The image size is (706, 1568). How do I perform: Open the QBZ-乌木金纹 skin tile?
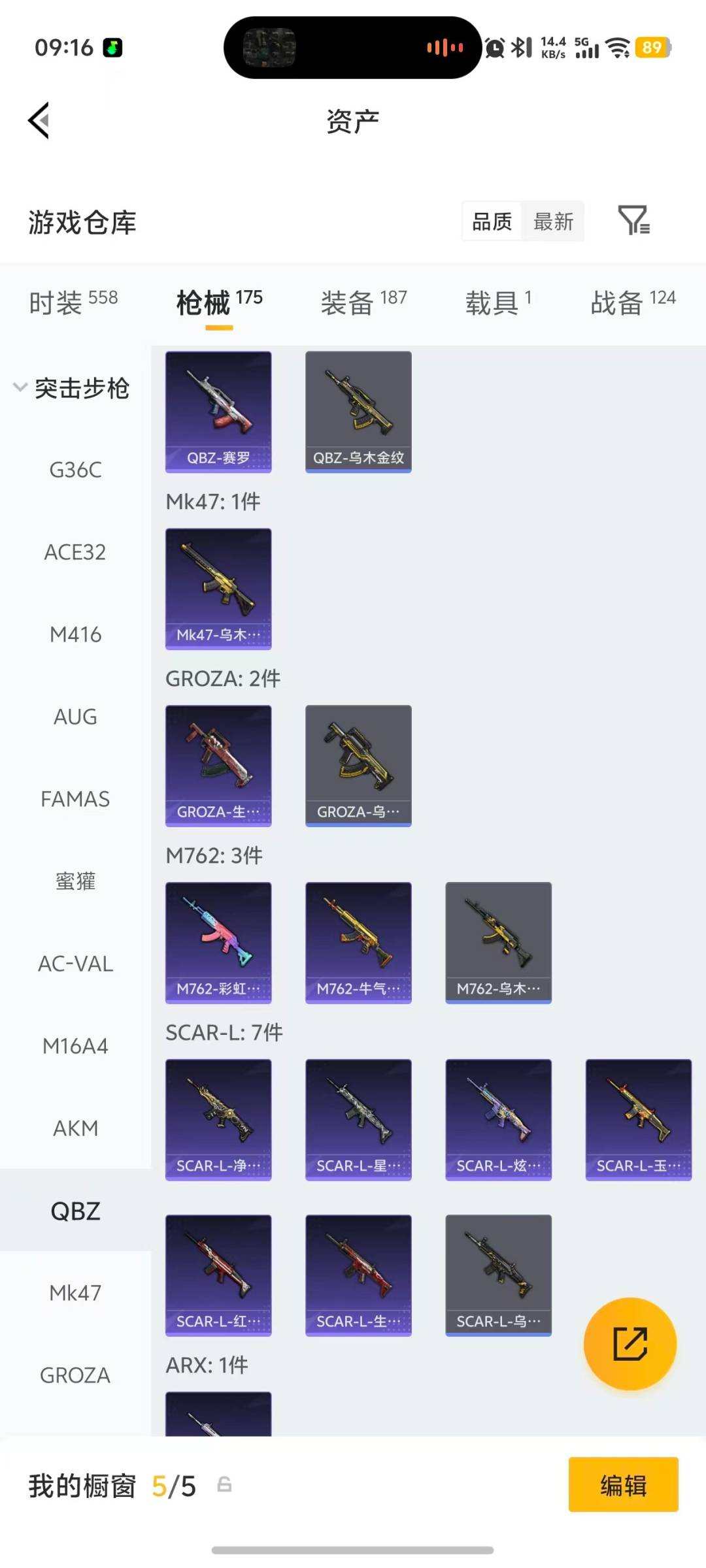coord(358,412)
